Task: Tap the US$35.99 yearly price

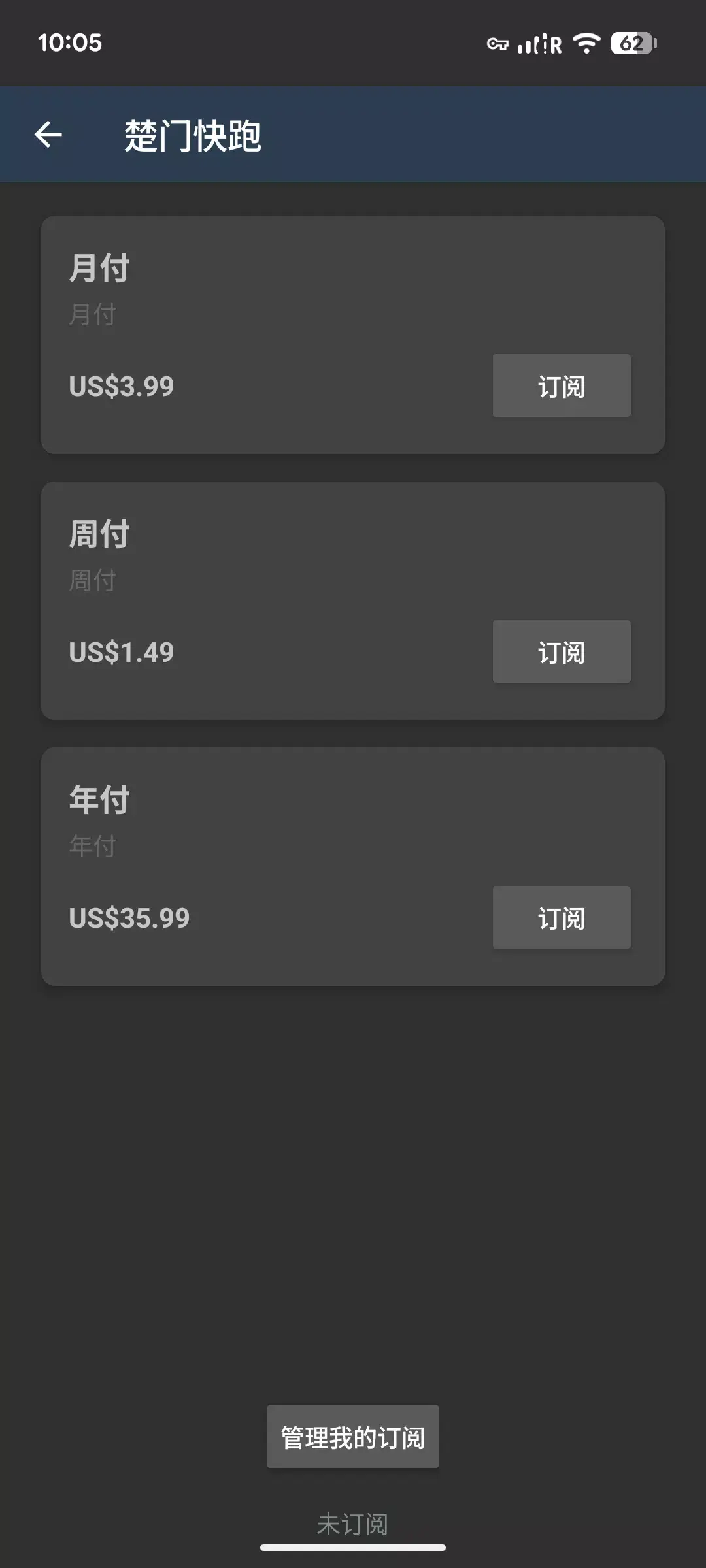Action: (x=129, y=918)
